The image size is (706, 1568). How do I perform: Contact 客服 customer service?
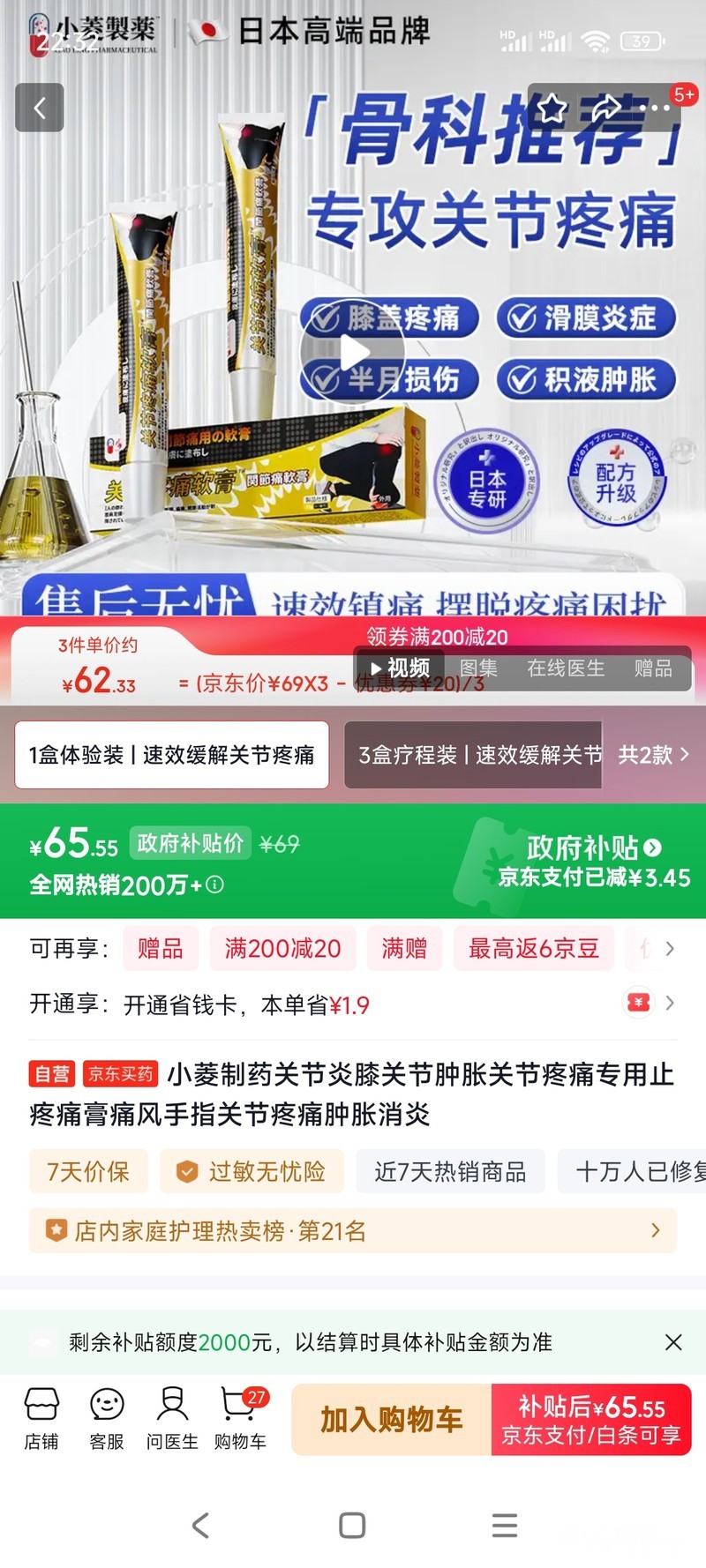click(x=107, y=1418)
